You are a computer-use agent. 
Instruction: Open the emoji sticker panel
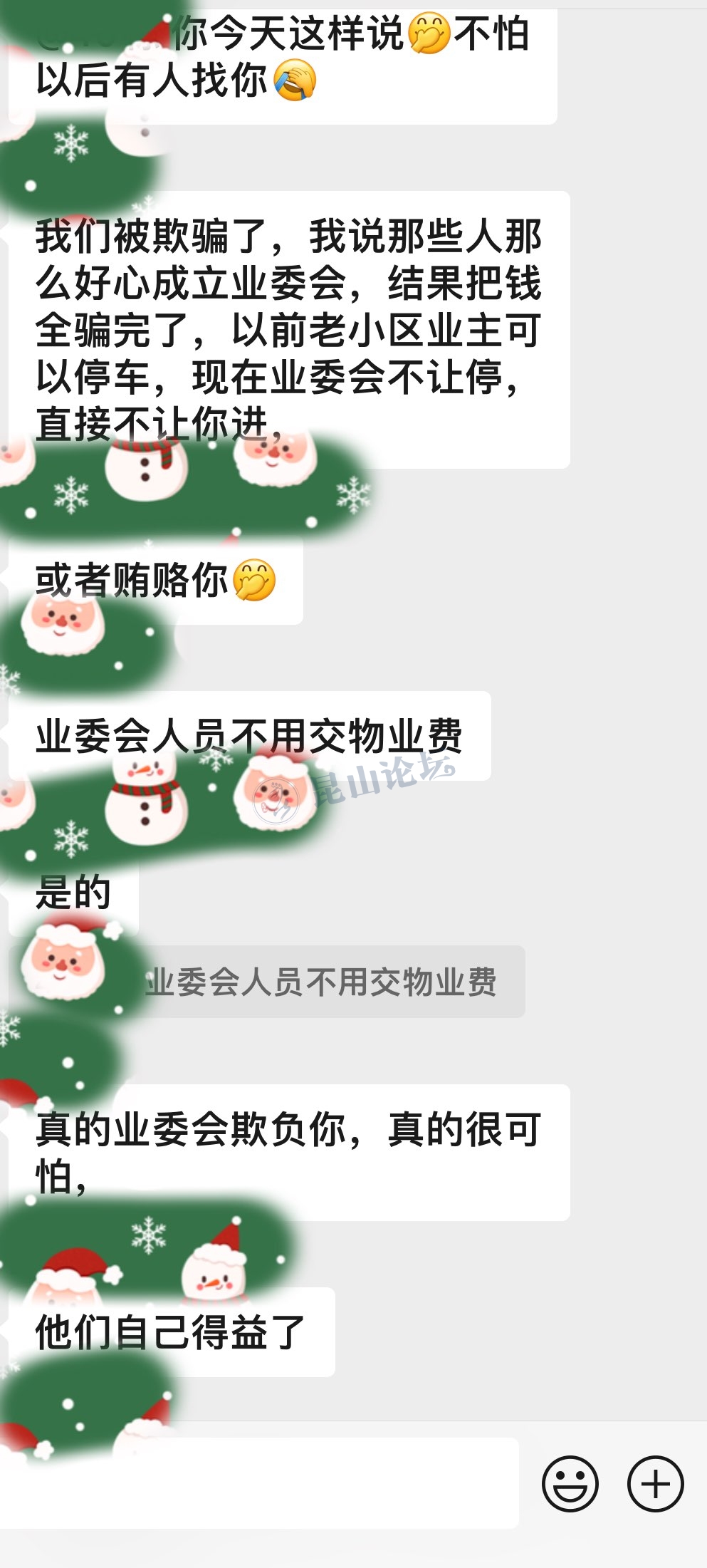pos(570,1483)
